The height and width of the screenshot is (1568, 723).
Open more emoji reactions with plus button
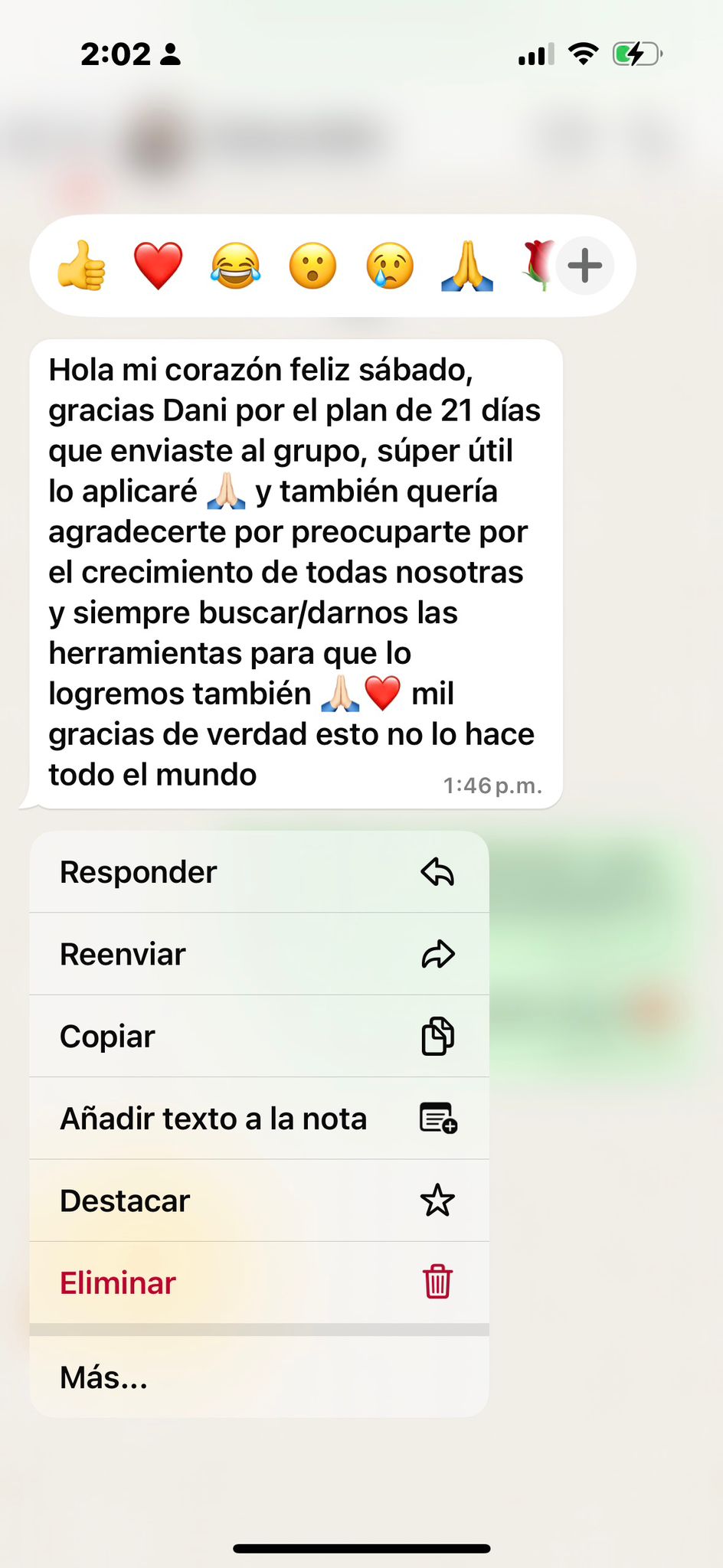point(585,266)
